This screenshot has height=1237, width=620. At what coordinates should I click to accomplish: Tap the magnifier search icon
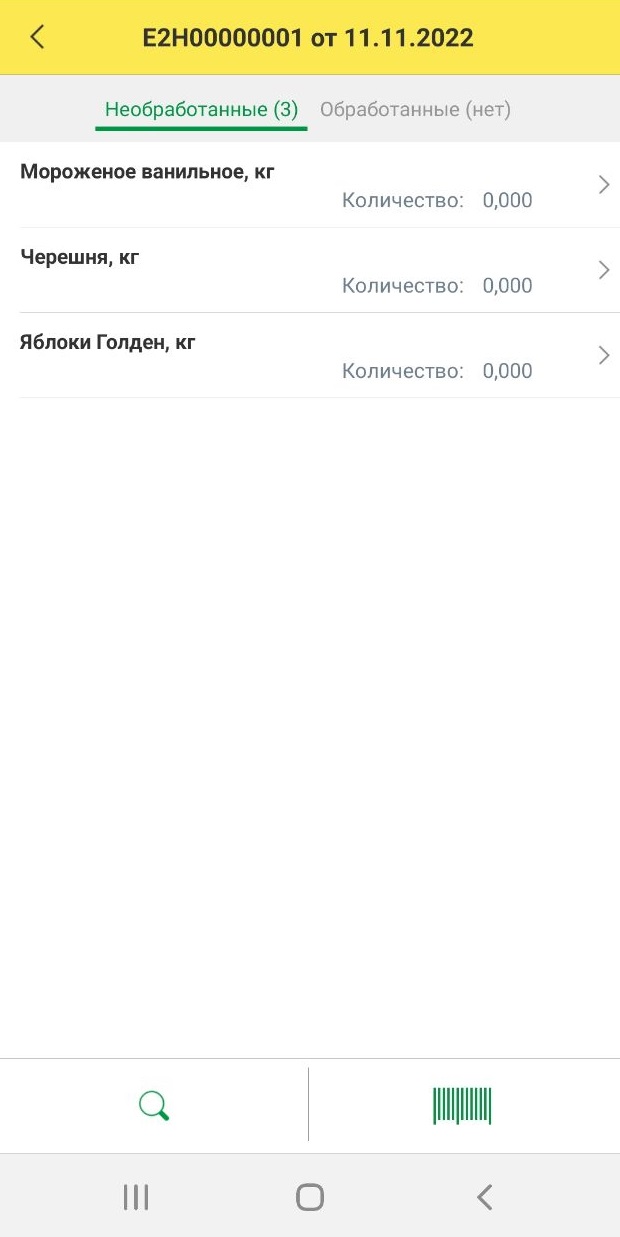tap(154, 1106)
